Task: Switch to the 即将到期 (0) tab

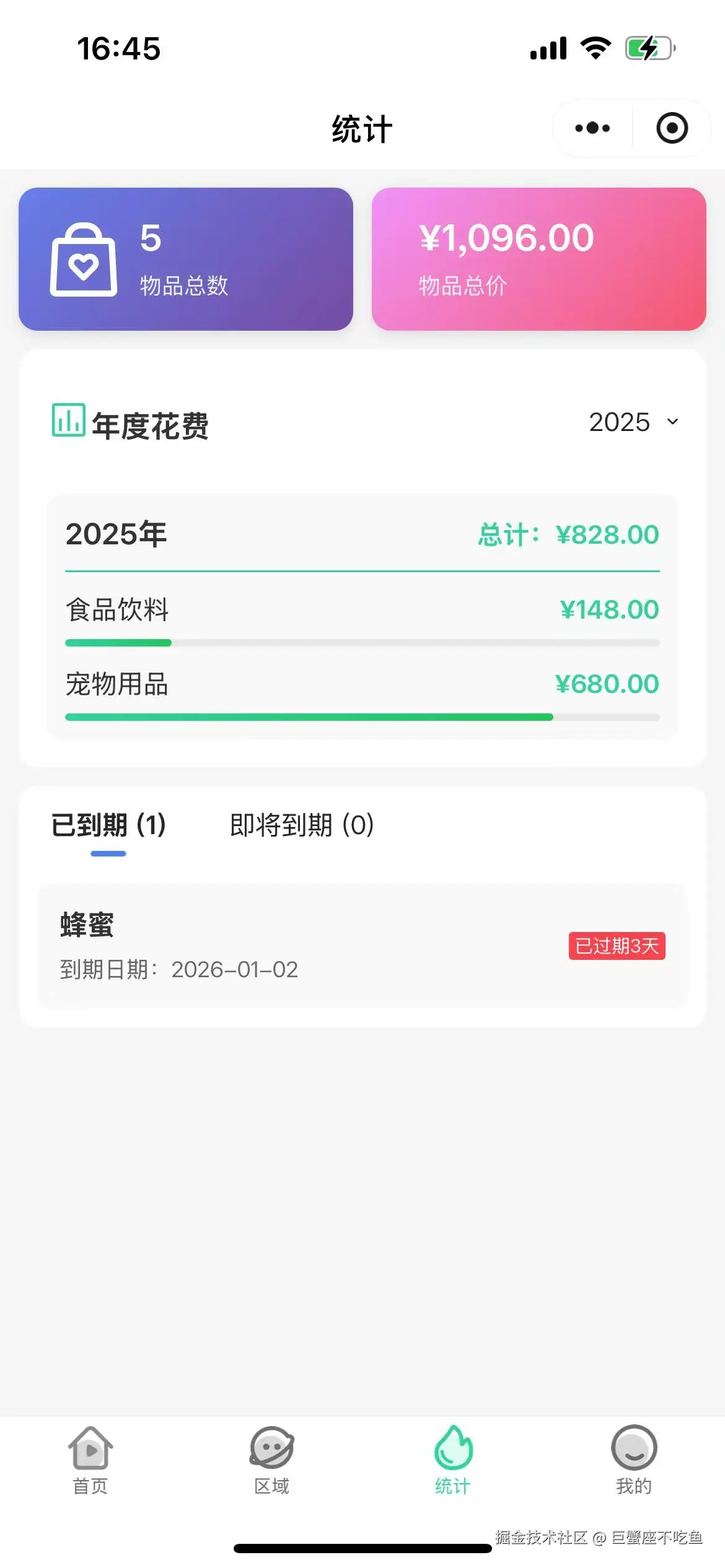Action: (x=302, y=825)
